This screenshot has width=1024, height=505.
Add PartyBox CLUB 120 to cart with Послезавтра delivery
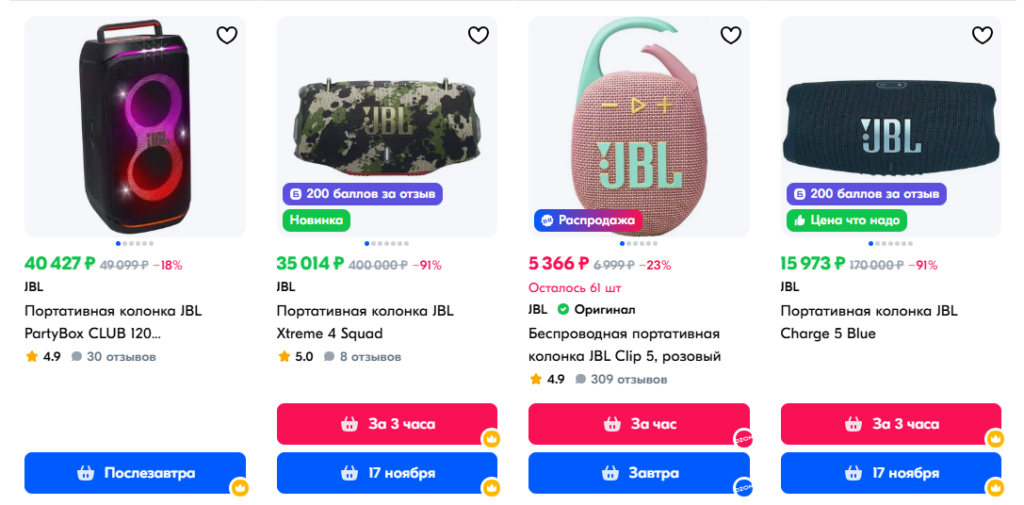point(135,473)
